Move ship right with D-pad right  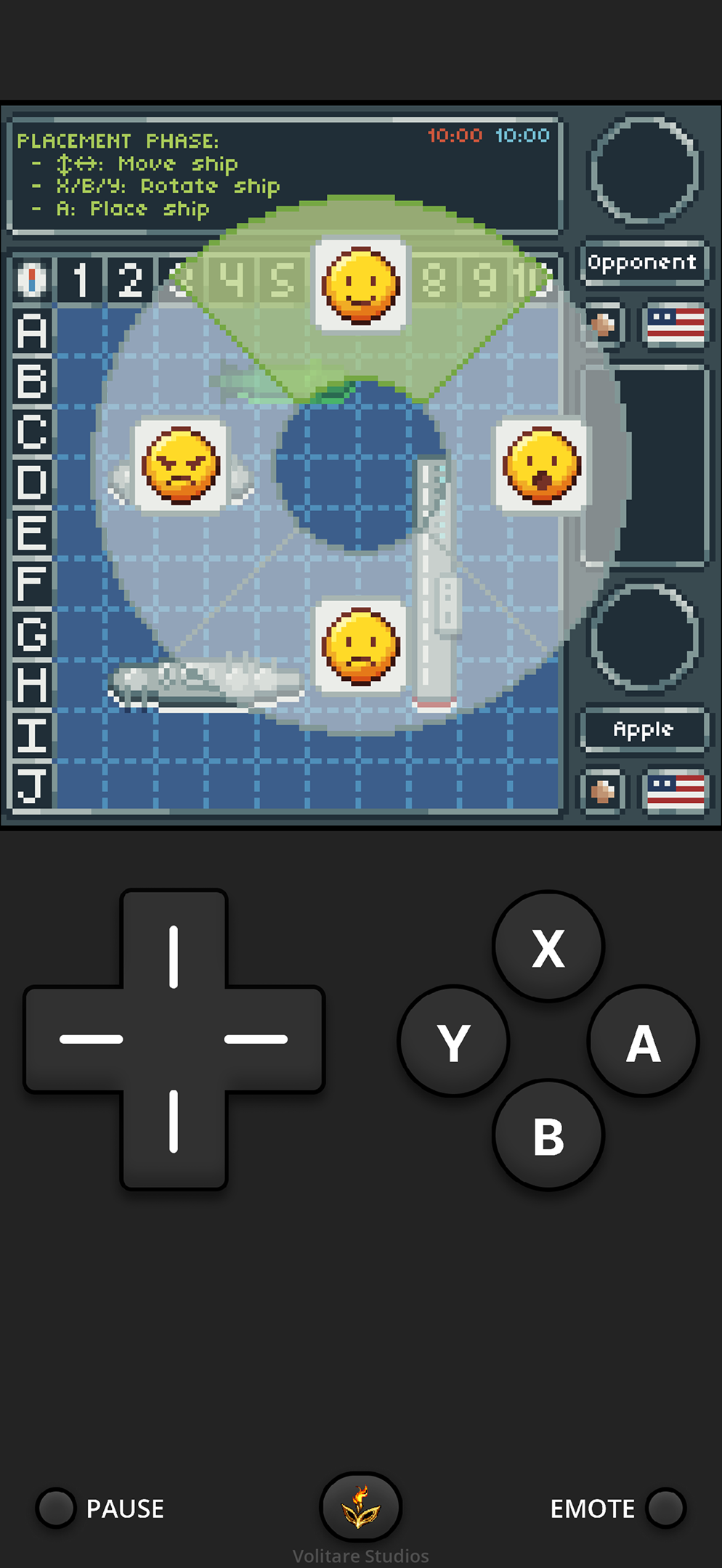256,1039
